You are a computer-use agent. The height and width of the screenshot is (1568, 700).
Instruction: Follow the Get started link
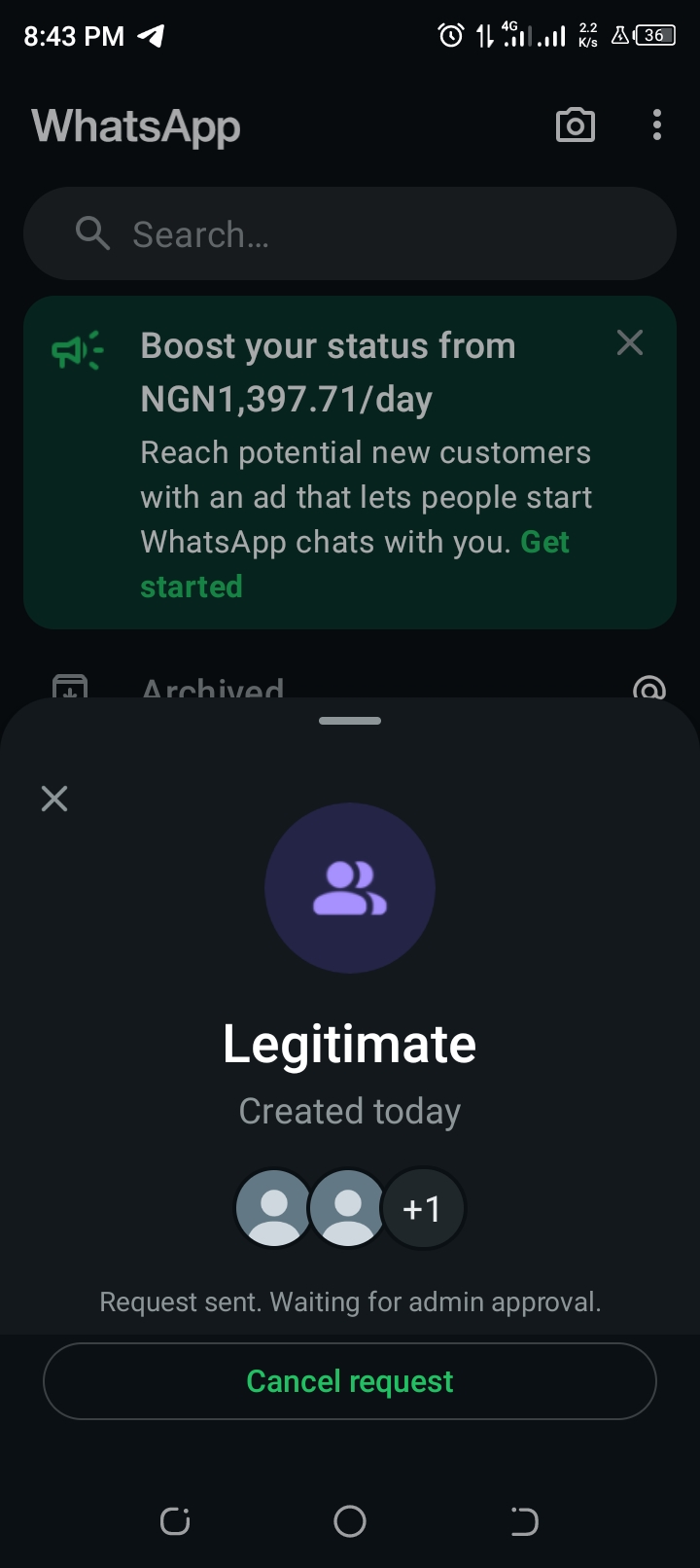pyautogui.click(x=192, y=587)
